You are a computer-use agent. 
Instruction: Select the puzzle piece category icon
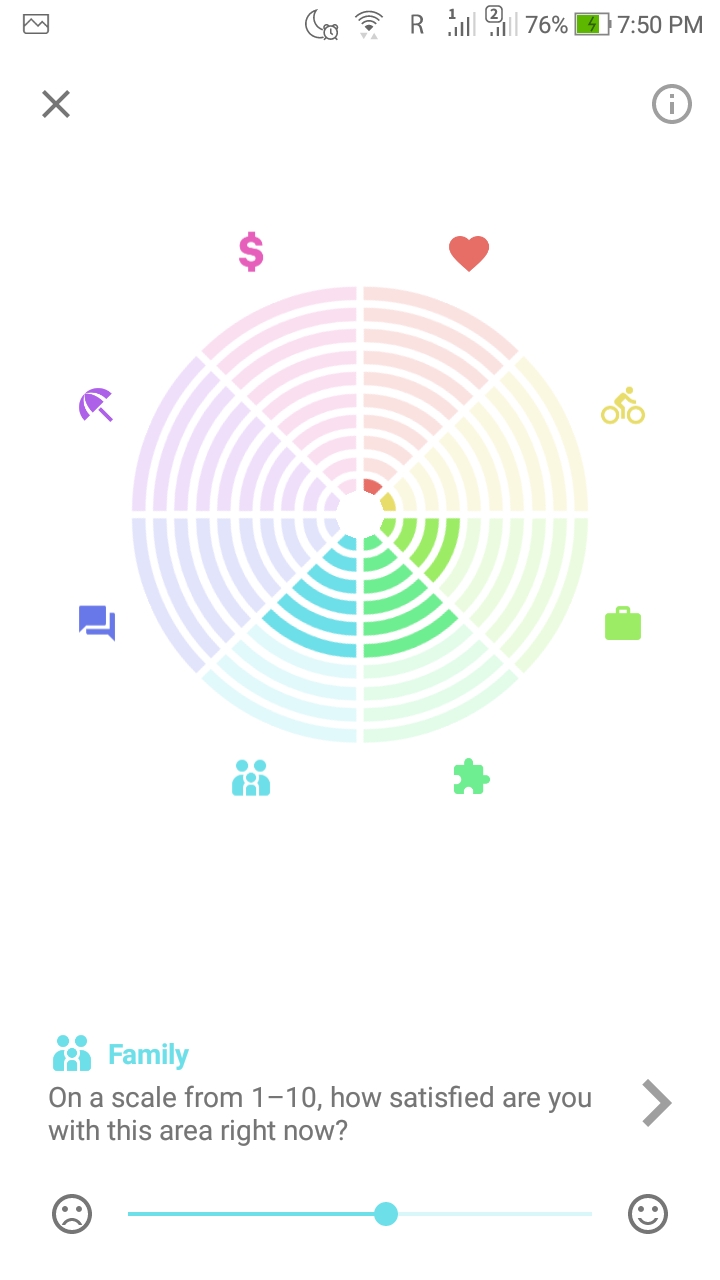pyautogui.click(x=470, y=777)
